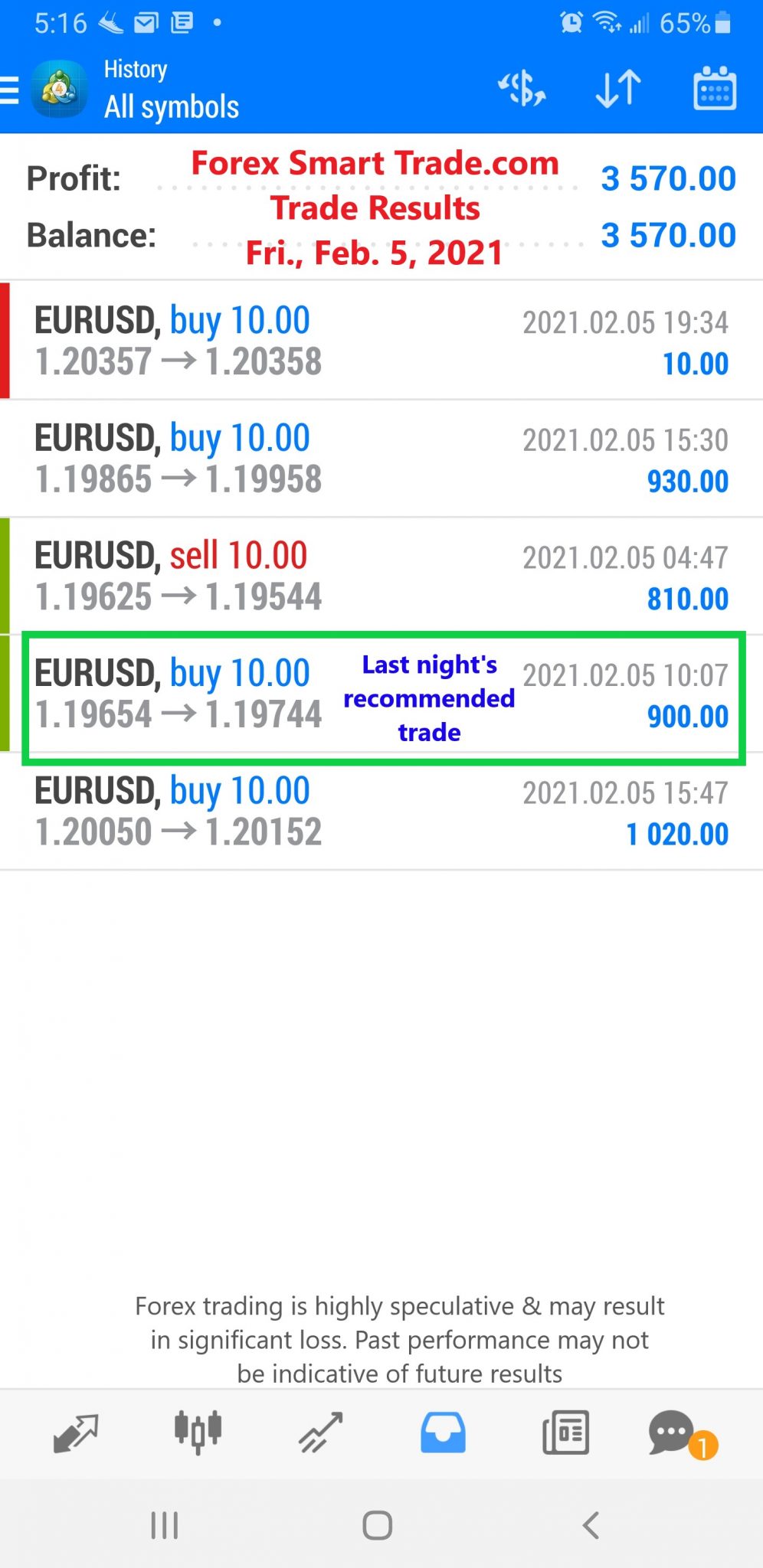Viewport: 763px width, 1568px height.
Task: Open the side drawer menu
Action: pos(11,90)
